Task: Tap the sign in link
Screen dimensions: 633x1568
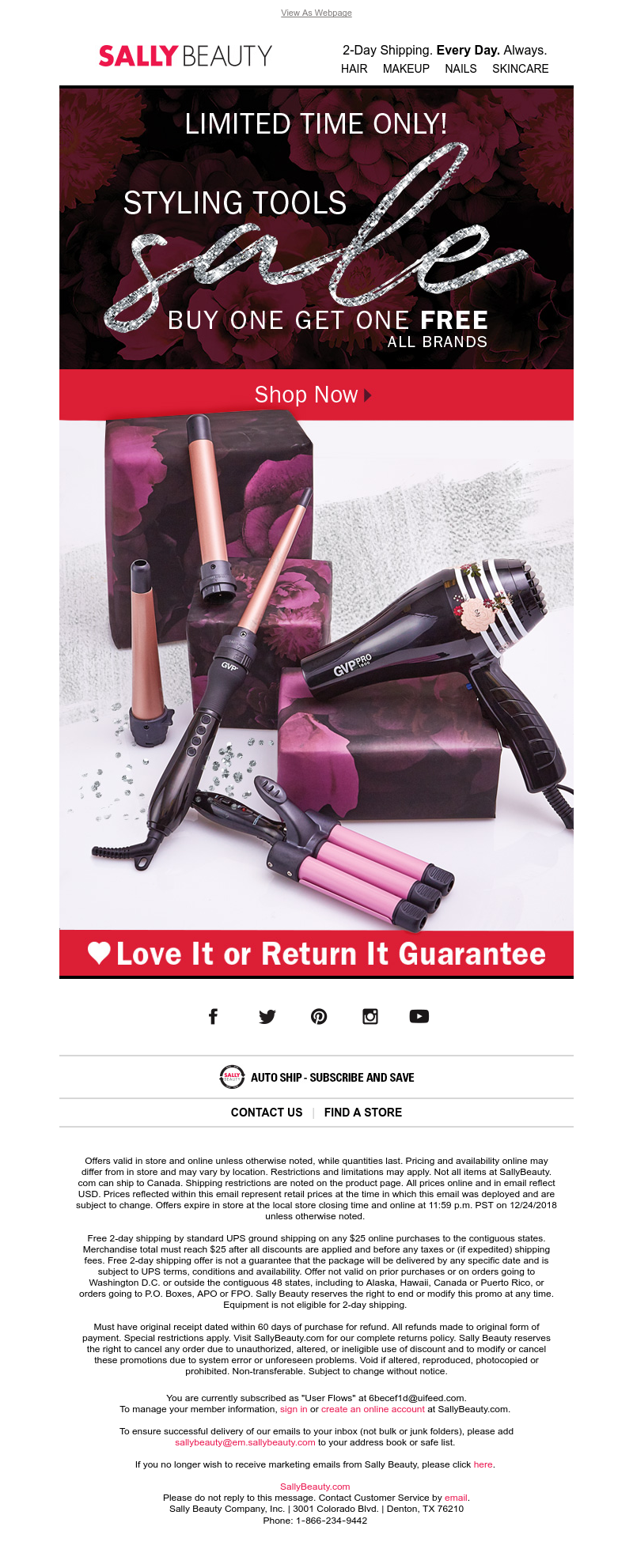Action: tap(294, 1409)
